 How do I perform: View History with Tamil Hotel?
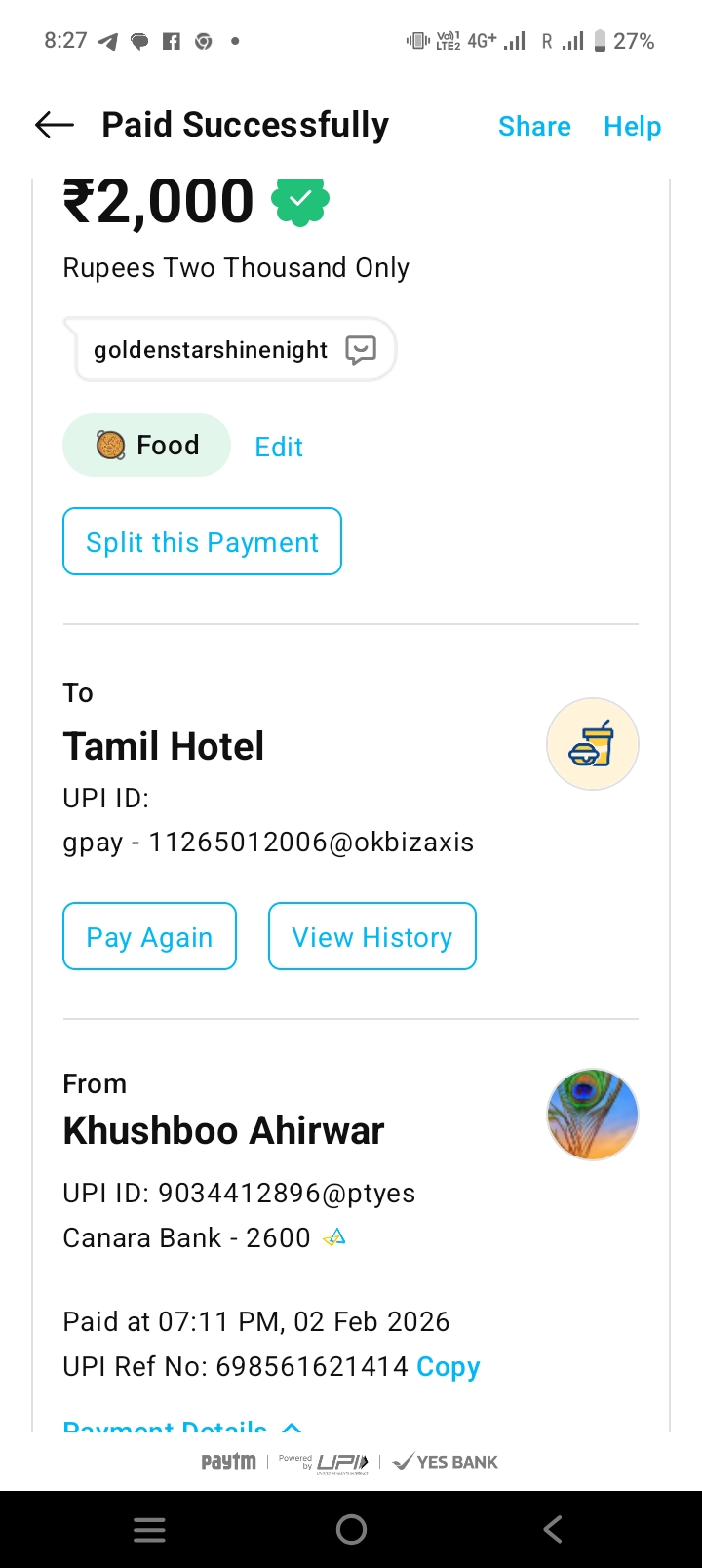point(371,937)
